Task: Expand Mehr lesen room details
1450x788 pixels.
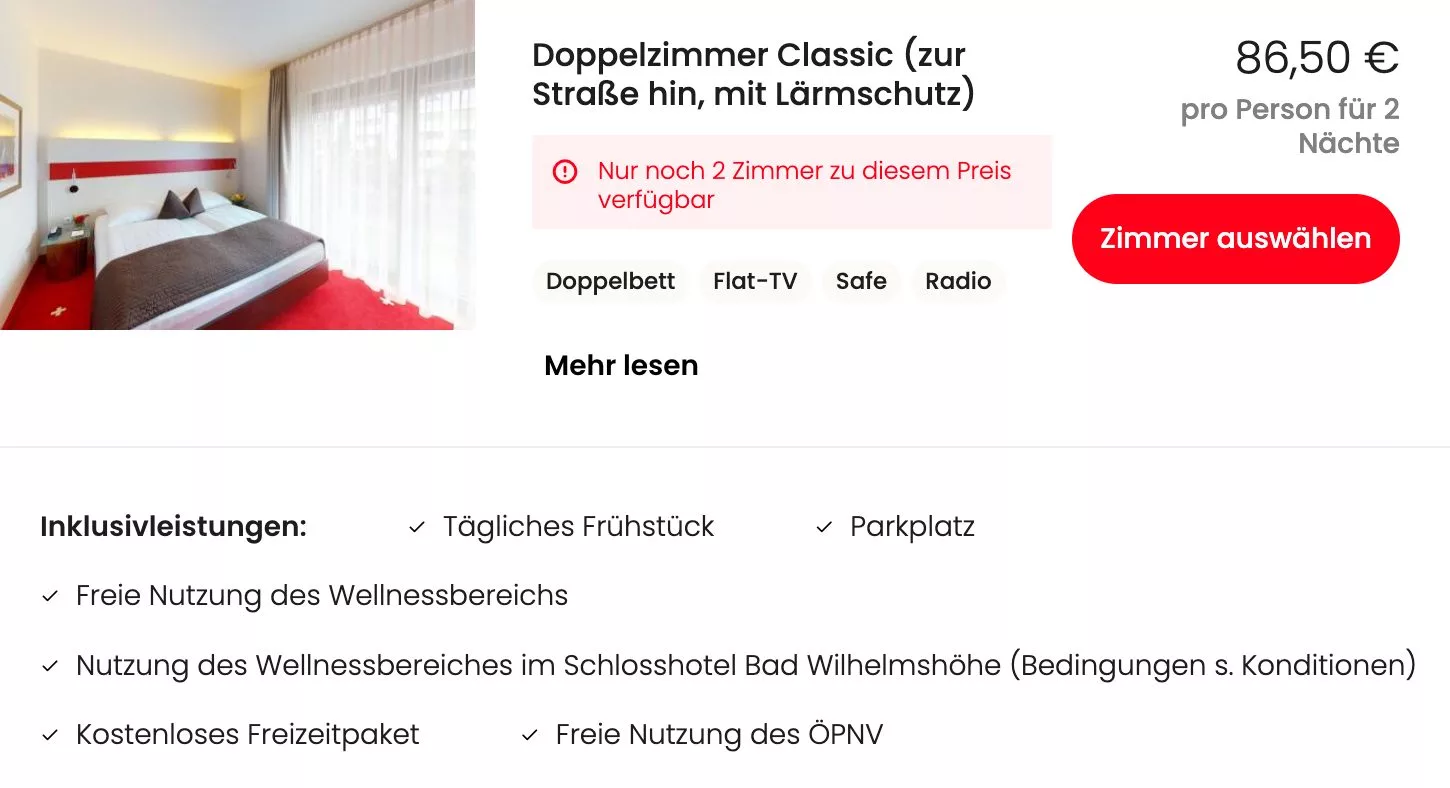Action: (621, 366)
